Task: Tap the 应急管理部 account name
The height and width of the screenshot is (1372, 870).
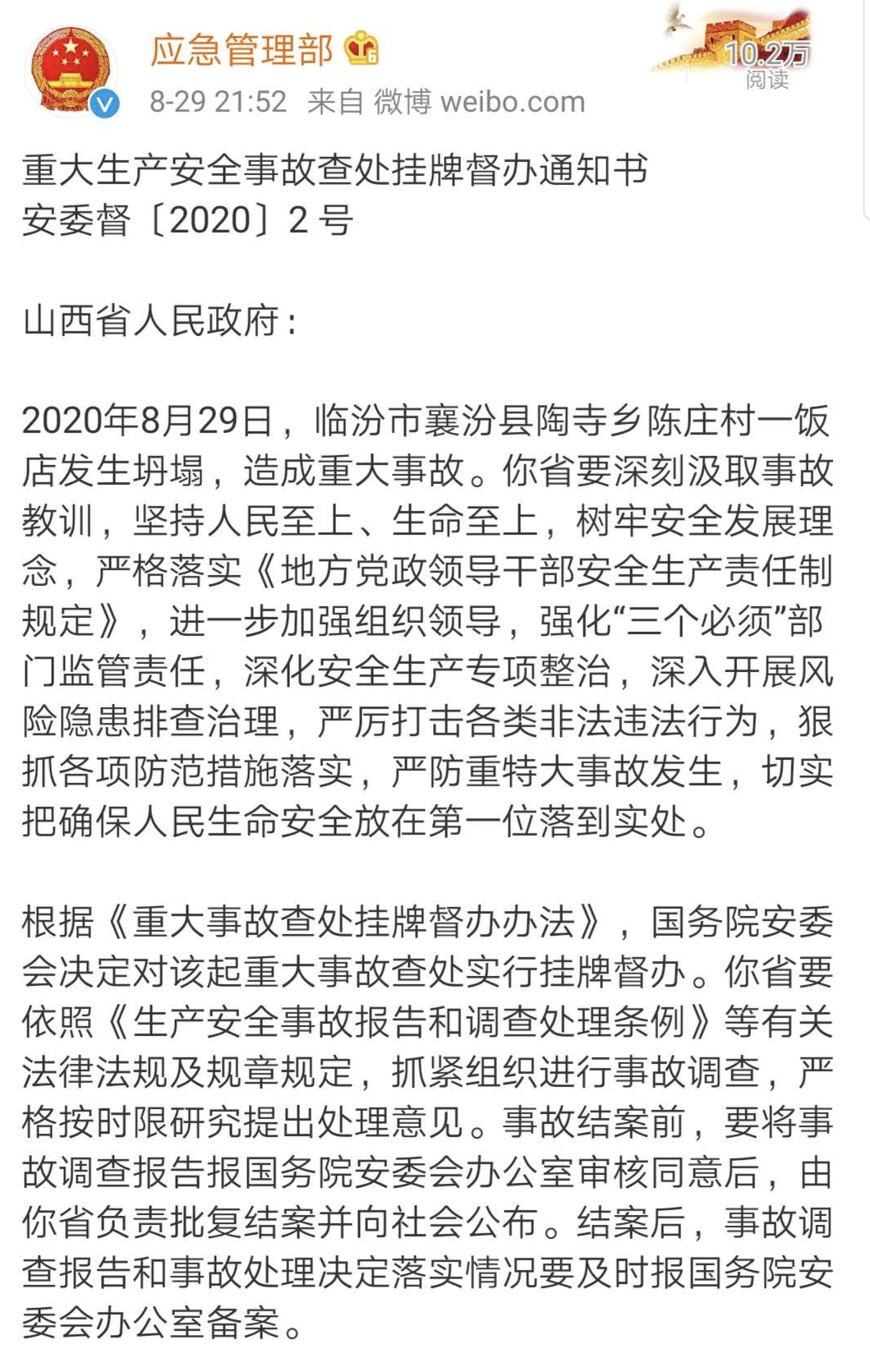Action: 241,50
